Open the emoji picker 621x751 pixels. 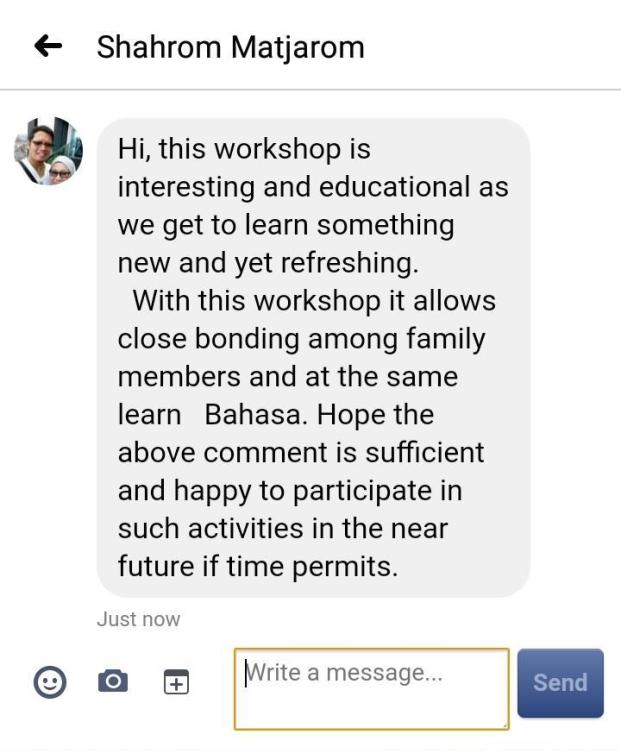tap(50, 682)
